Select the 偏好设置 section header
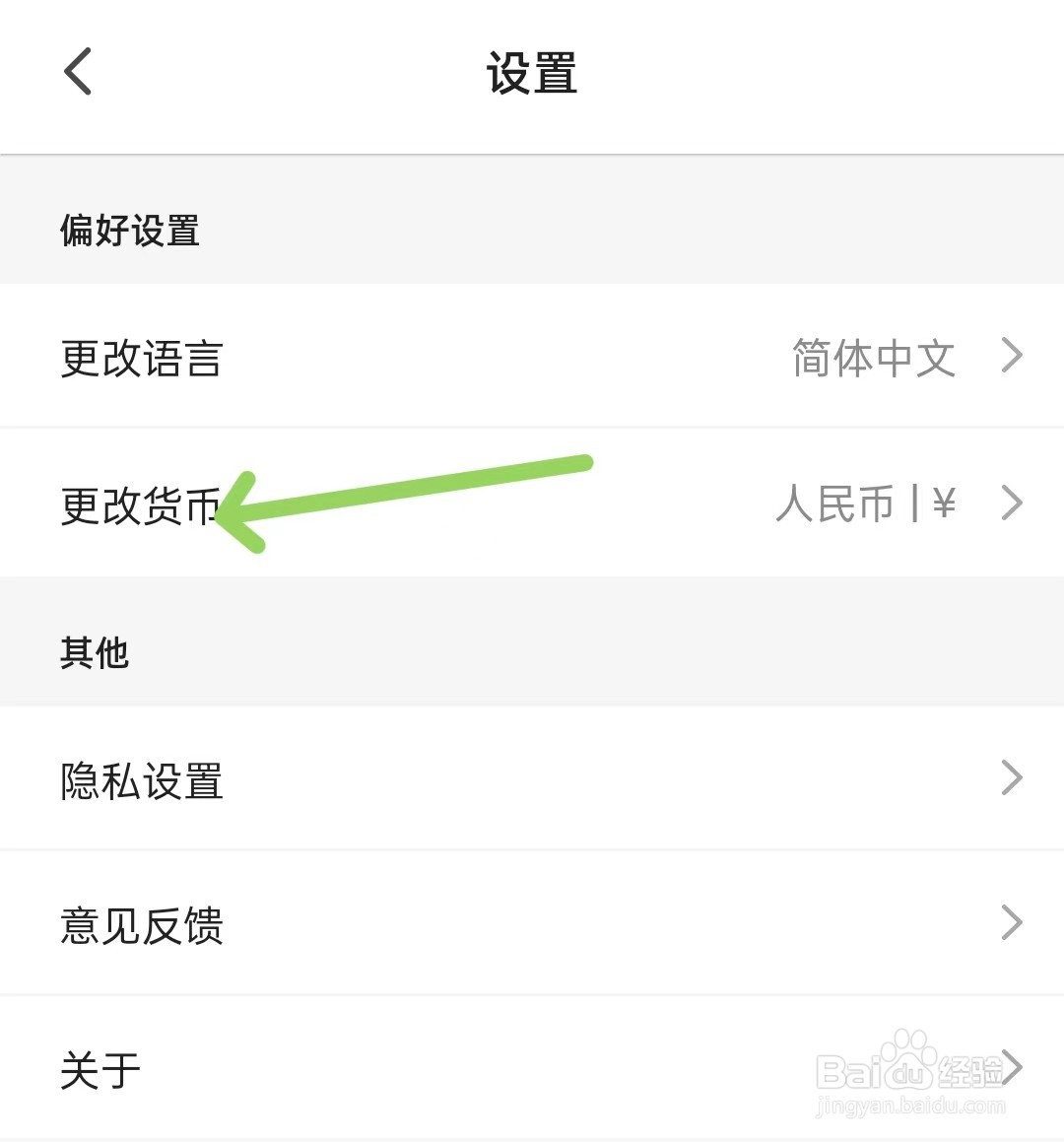 [x=128, y=232]
